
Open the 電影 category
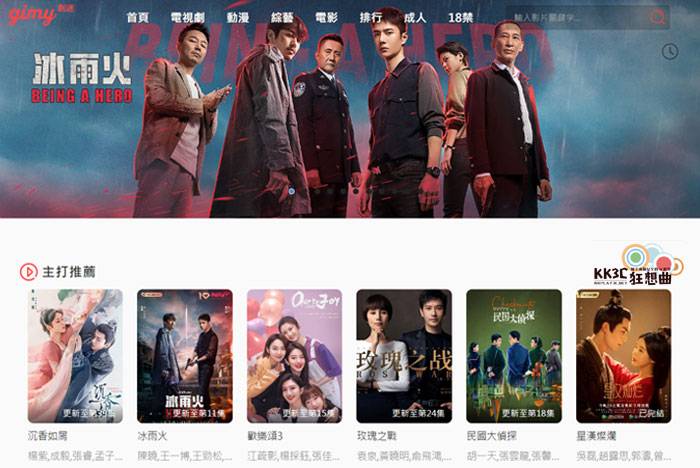pos(326,17)
